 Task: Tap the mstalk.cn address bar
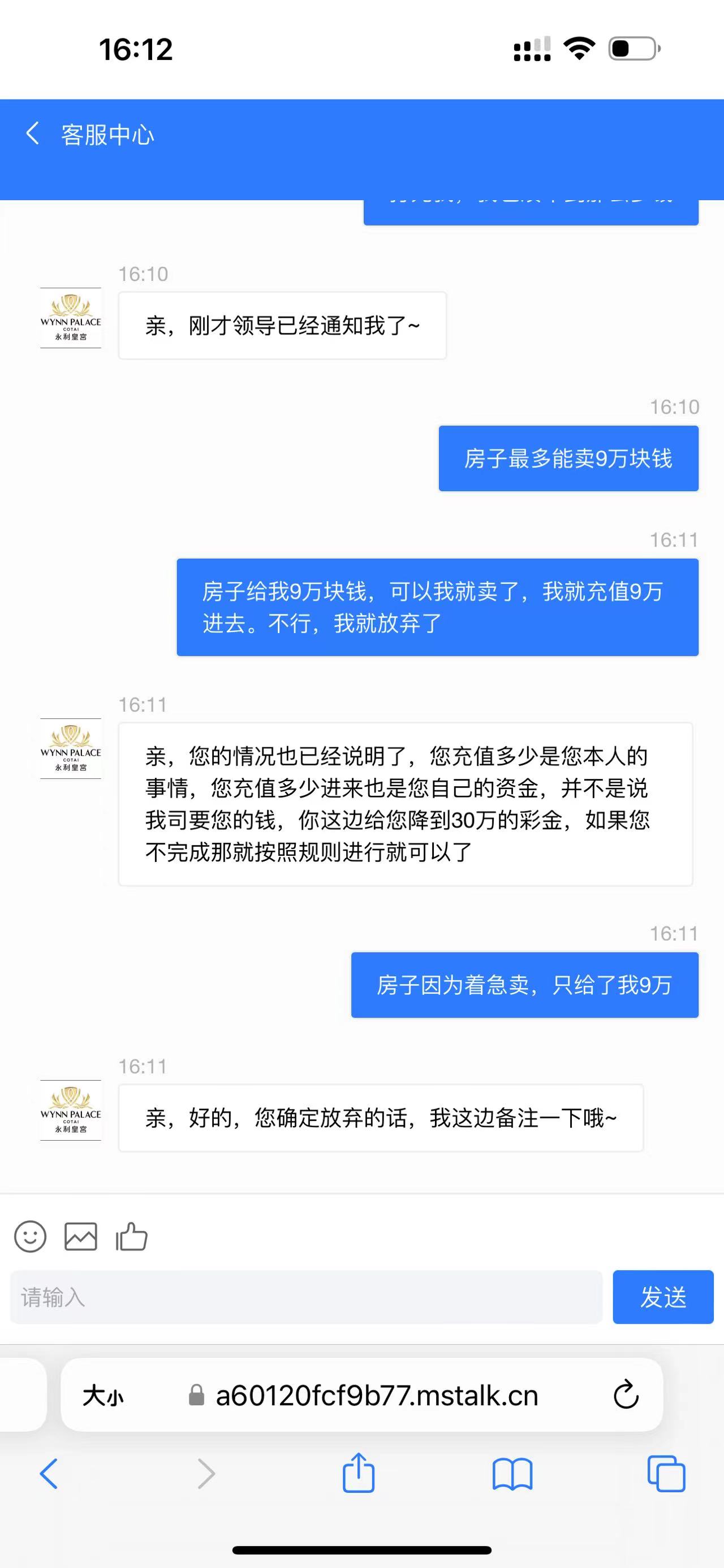[376, 1395]
